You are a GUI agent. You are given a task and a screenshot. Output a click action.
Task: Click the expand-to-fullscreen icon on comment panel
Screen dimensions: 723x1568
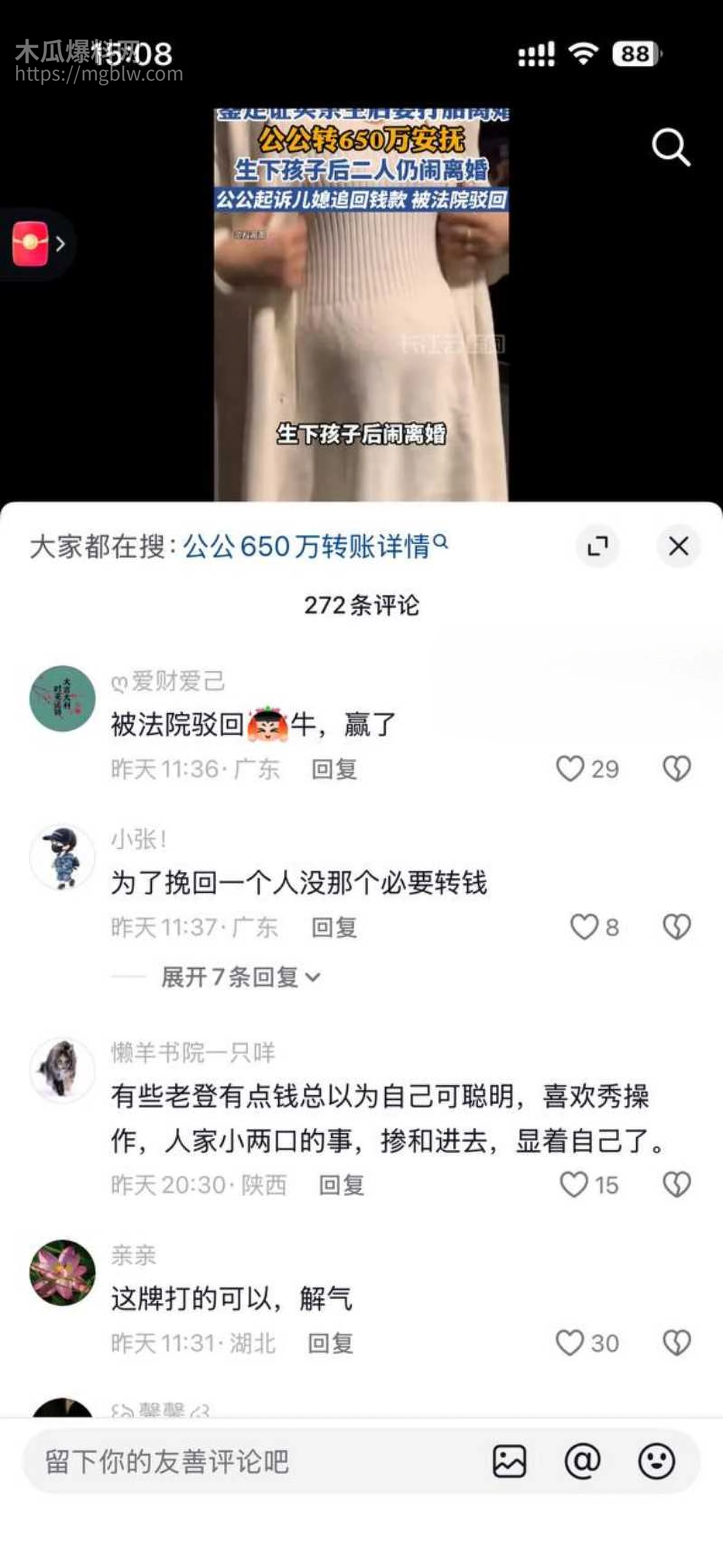pos(599,546)
